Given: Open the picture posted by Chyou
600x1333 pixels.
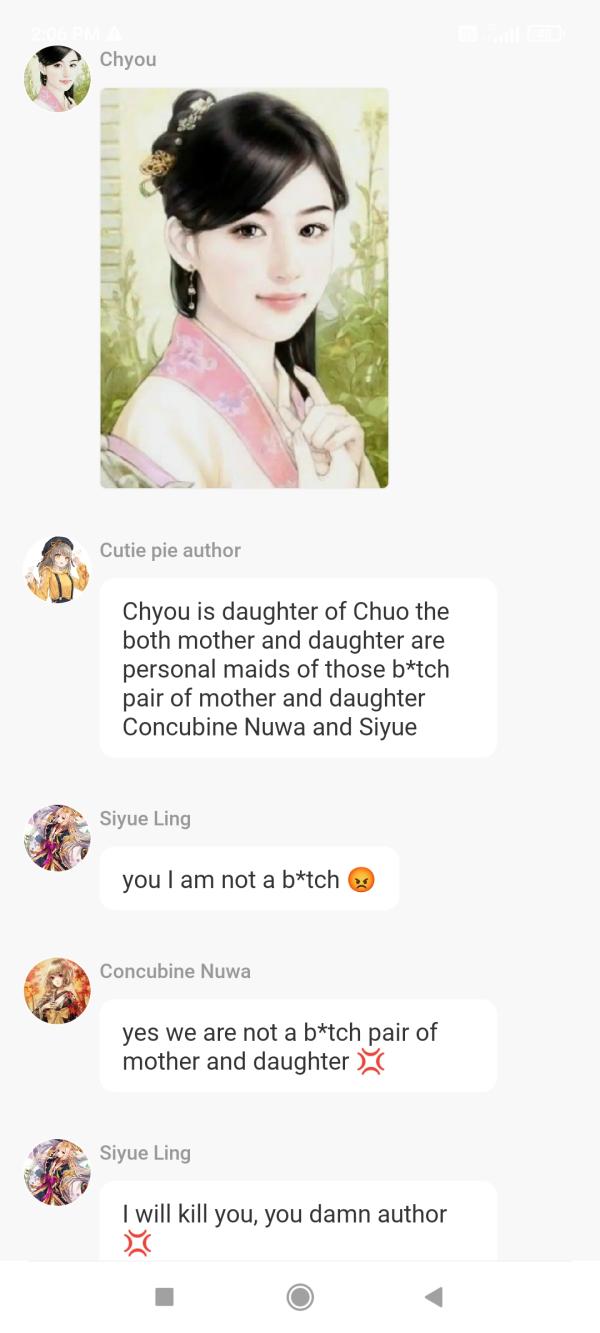Looking at the screenshot, I should [x=244, y=288].
